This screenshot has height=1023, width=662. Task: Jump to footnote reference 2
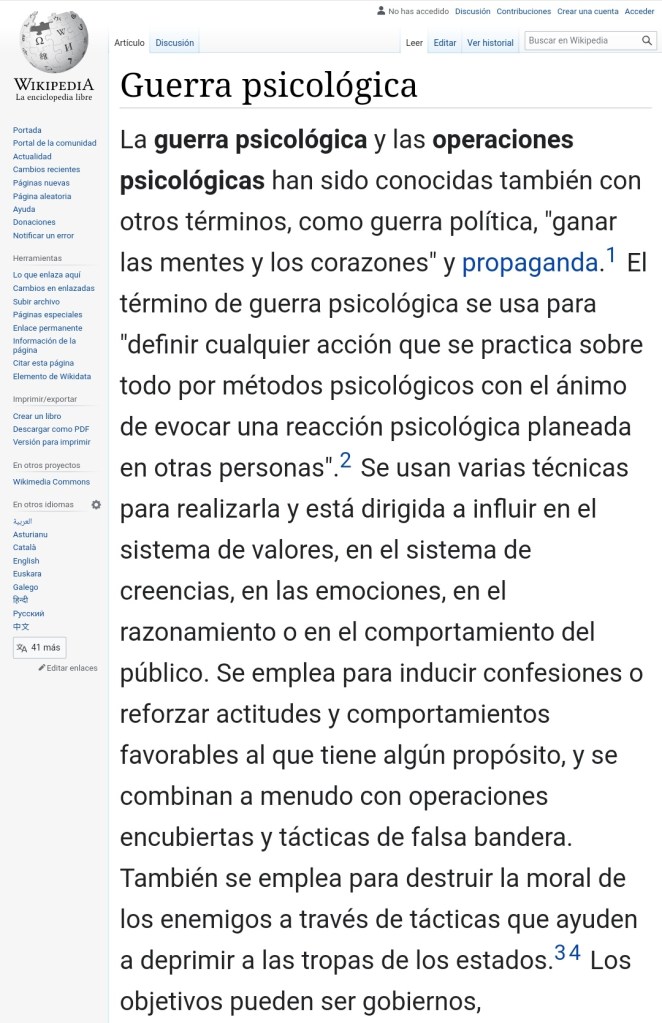point(345,461)
